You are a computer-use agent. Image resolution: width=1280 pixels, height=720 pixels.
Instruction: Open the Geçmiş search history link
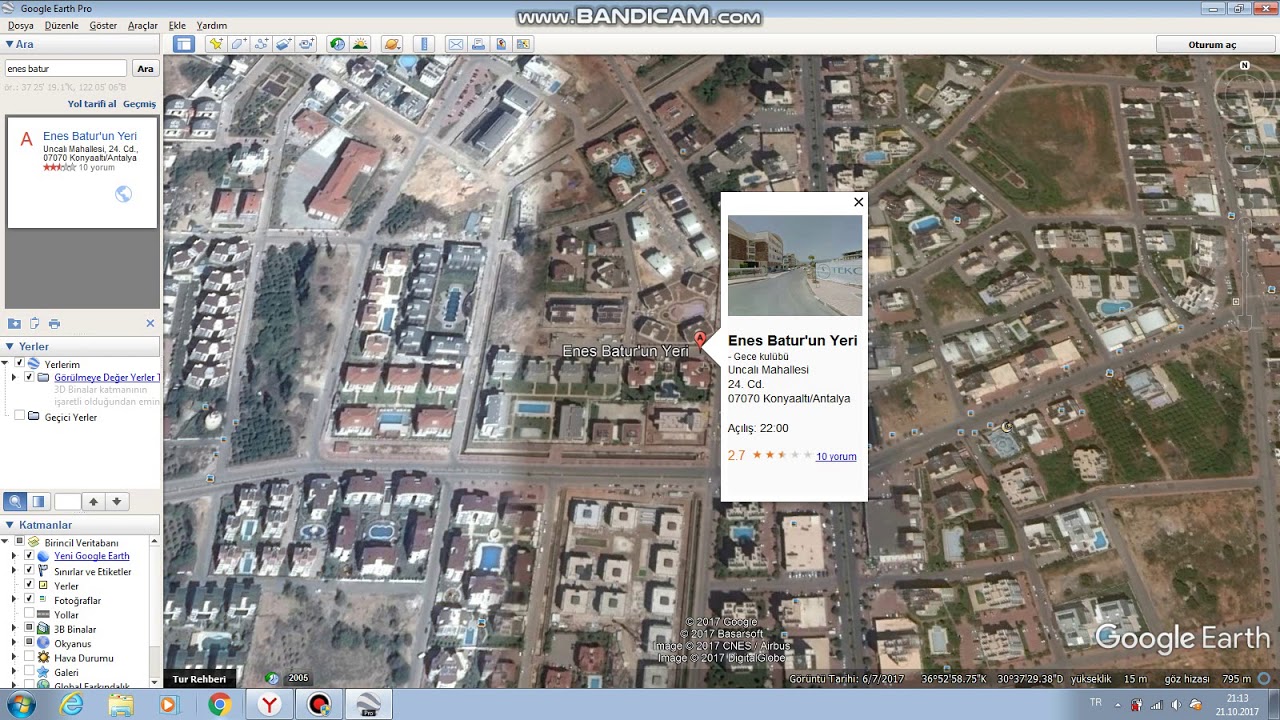coord(139,104)
